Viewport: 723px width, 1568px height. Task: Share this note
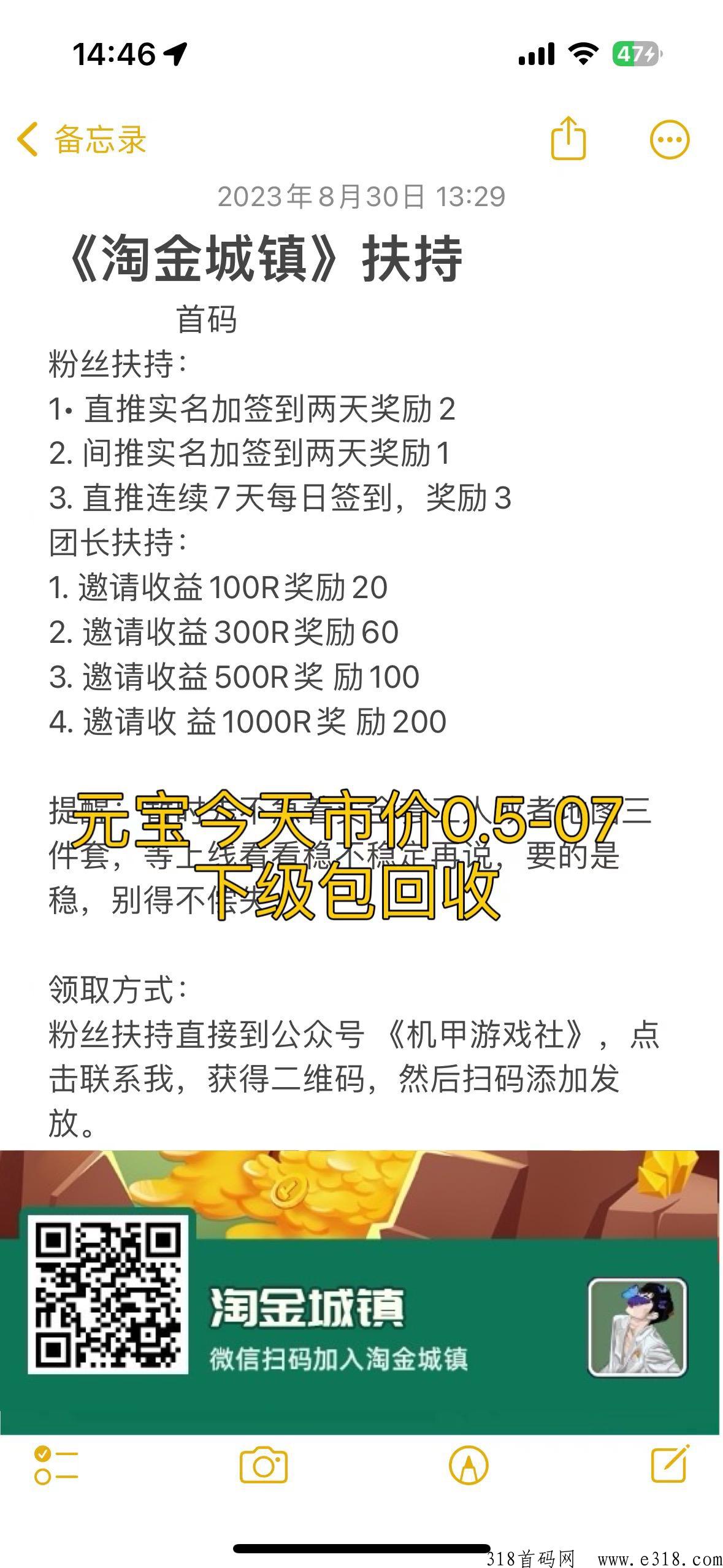568,138
